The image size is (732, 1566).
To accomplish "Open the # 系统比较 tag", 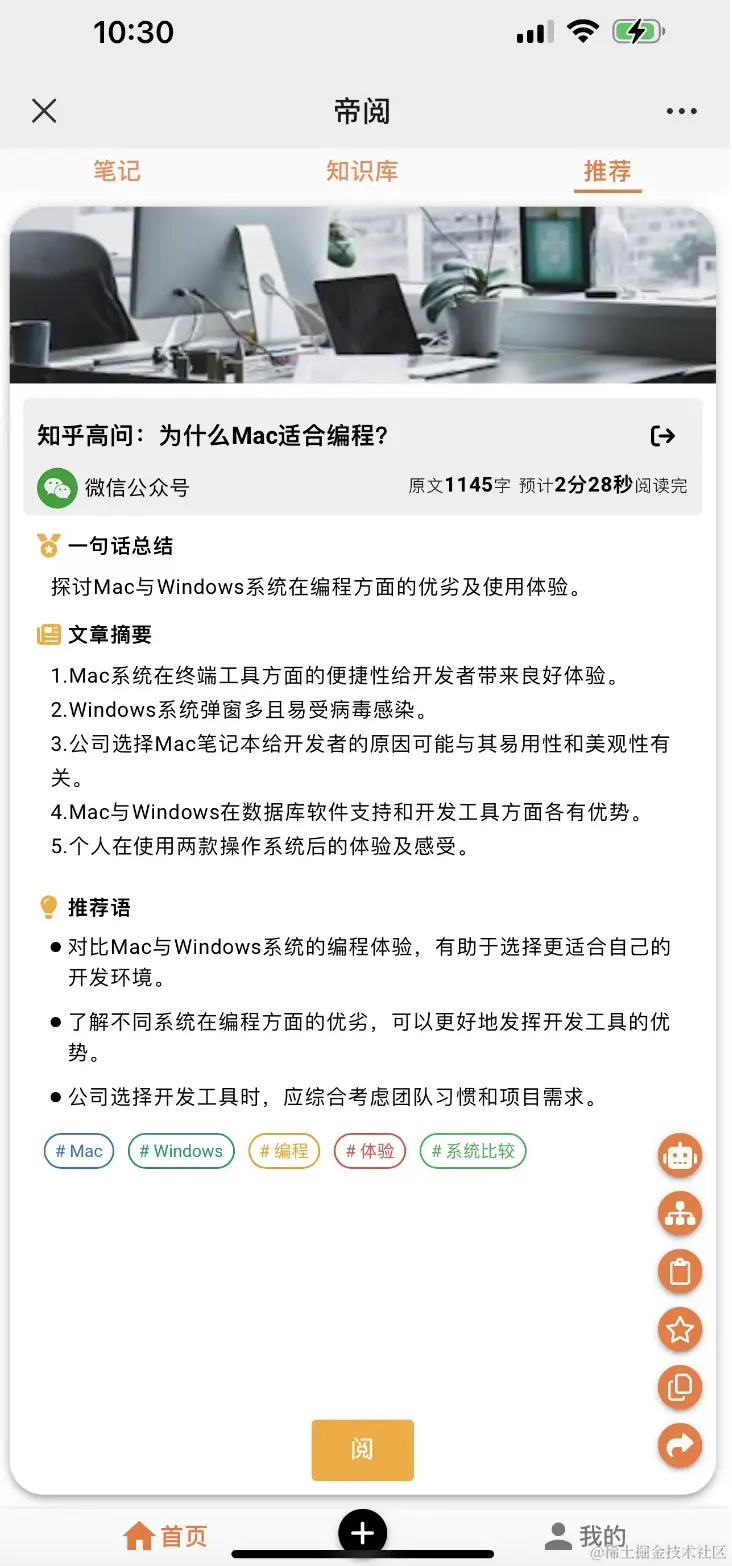I will pyautogui.click(x=473, y=1151).
